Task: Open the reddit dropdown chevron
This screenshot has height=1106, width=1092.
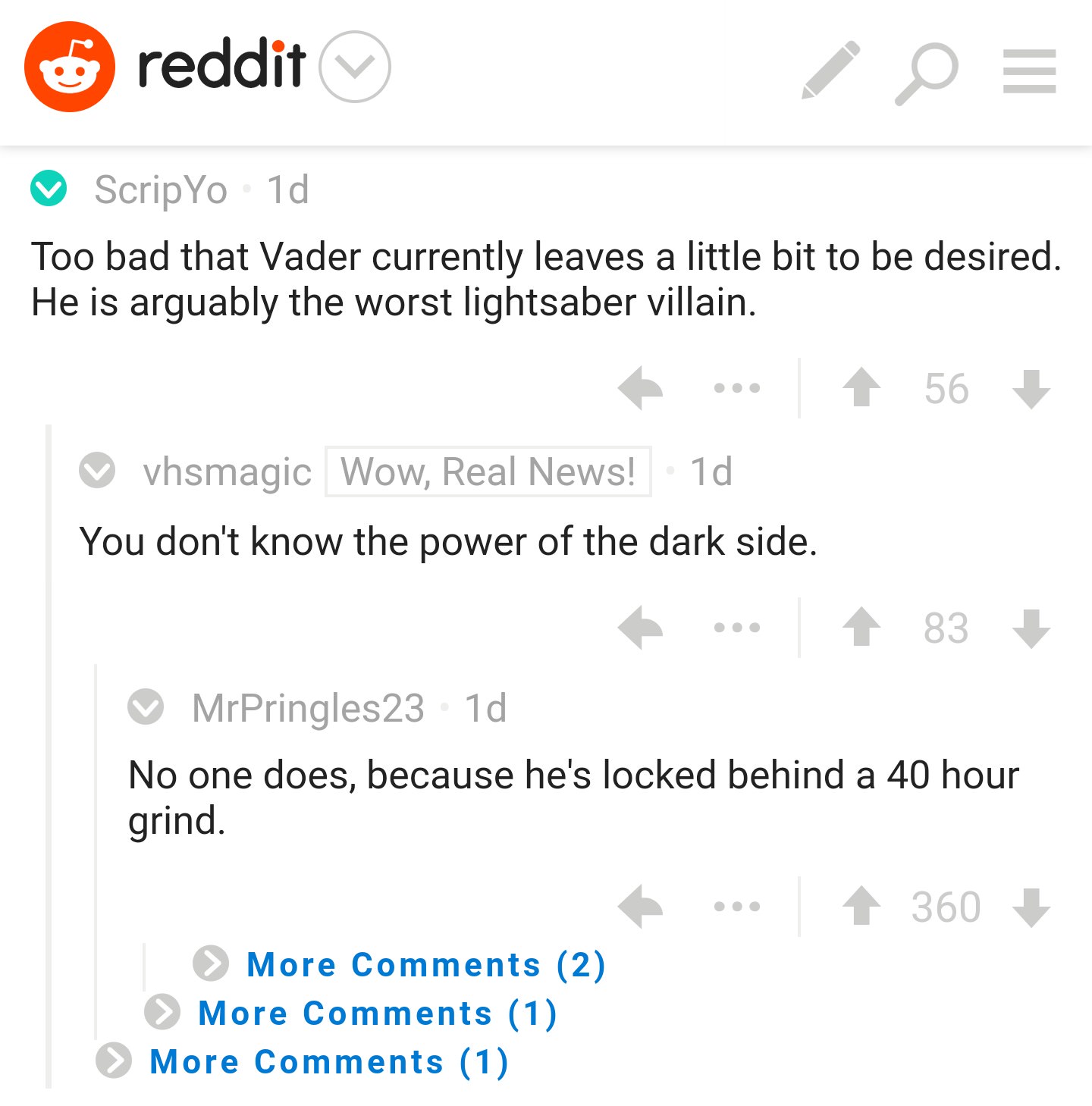Action: click(x=355, y=67)
